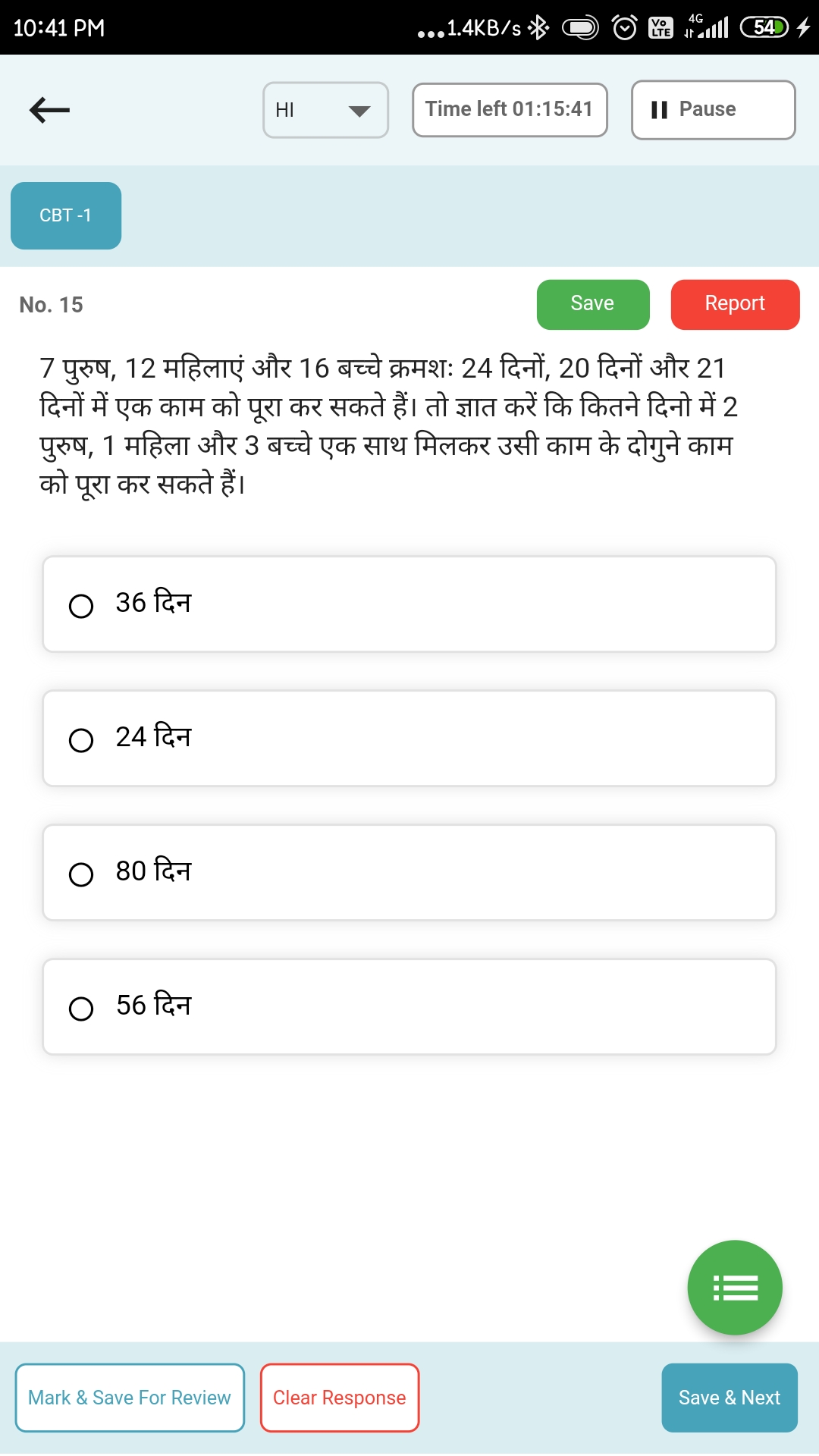Open the HI language dropdown
This screenshot has height=1456, width=819.
click(x=325, y=110)
